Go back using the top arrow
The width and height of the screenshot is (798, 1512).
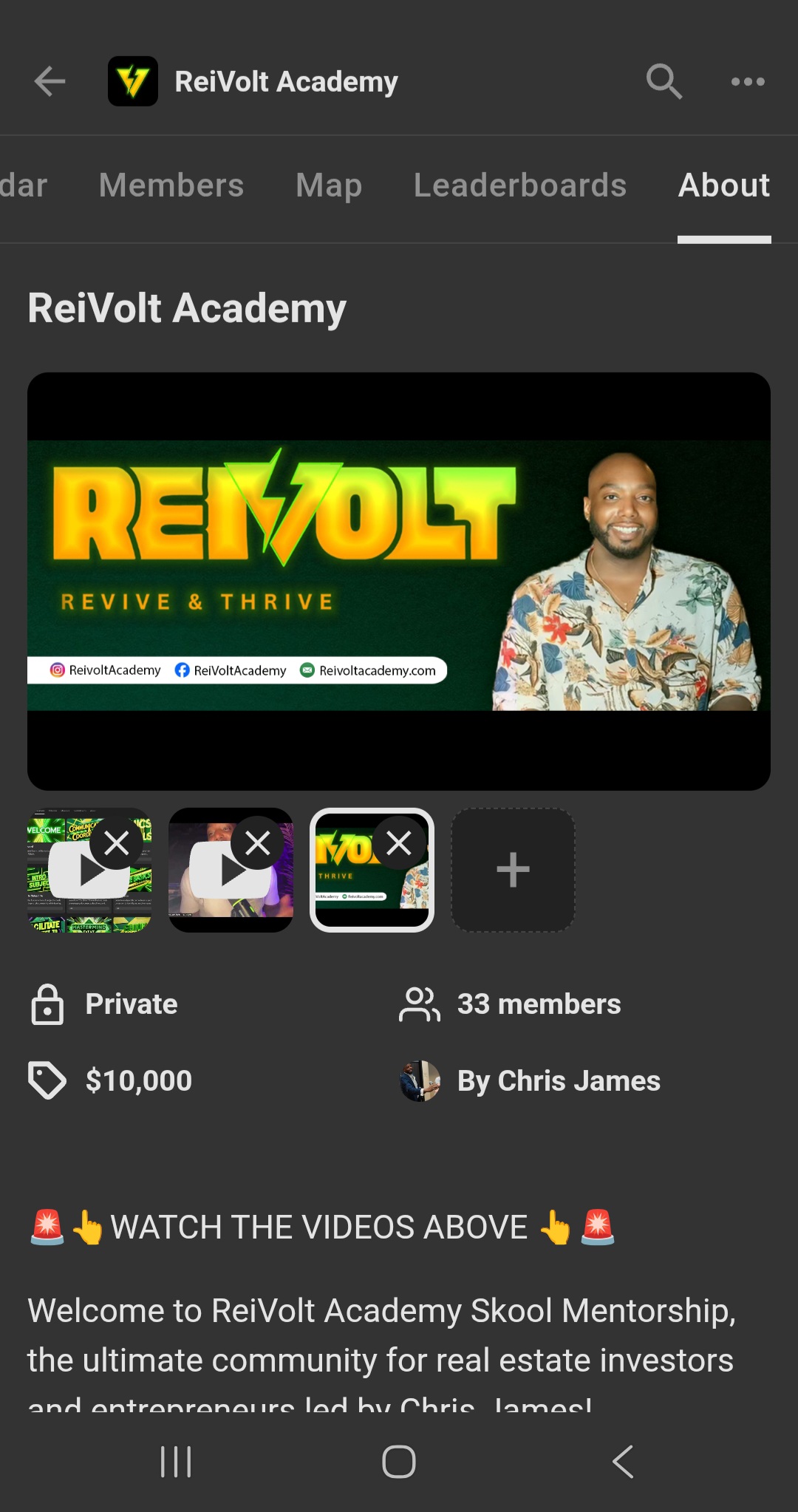(x=50, y=81)
